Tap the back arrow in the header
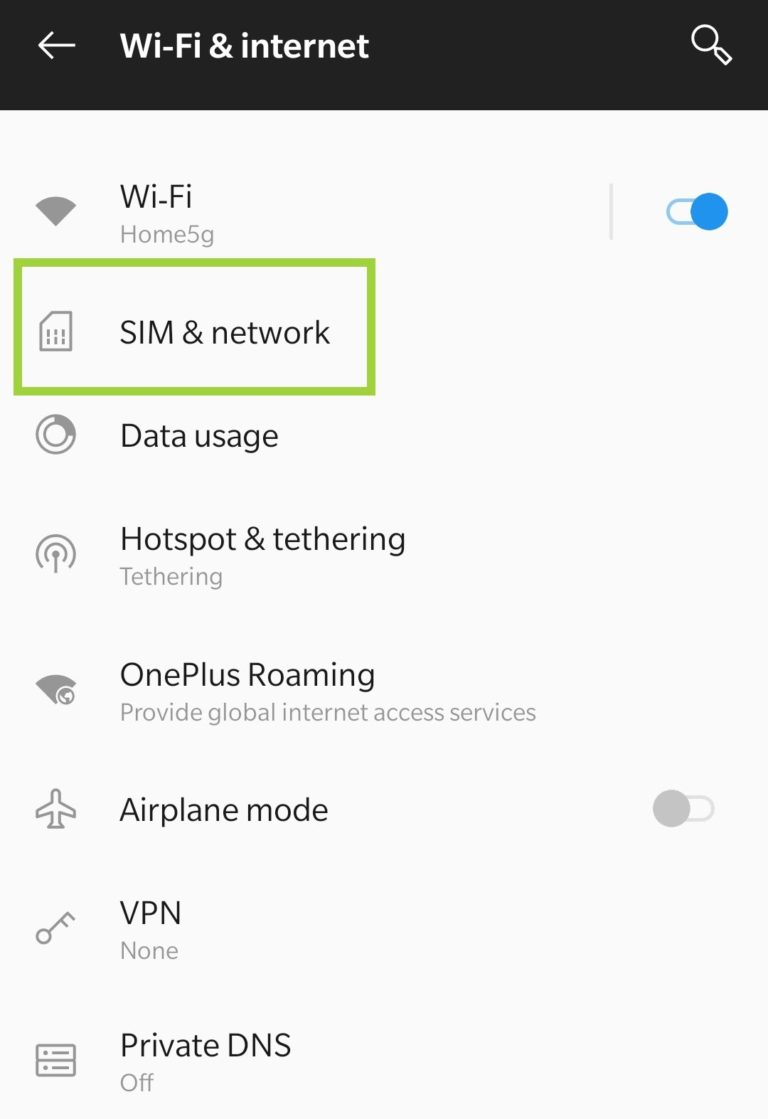The height and width of the screenshot is (1119, 768). [x=56, y=45]
